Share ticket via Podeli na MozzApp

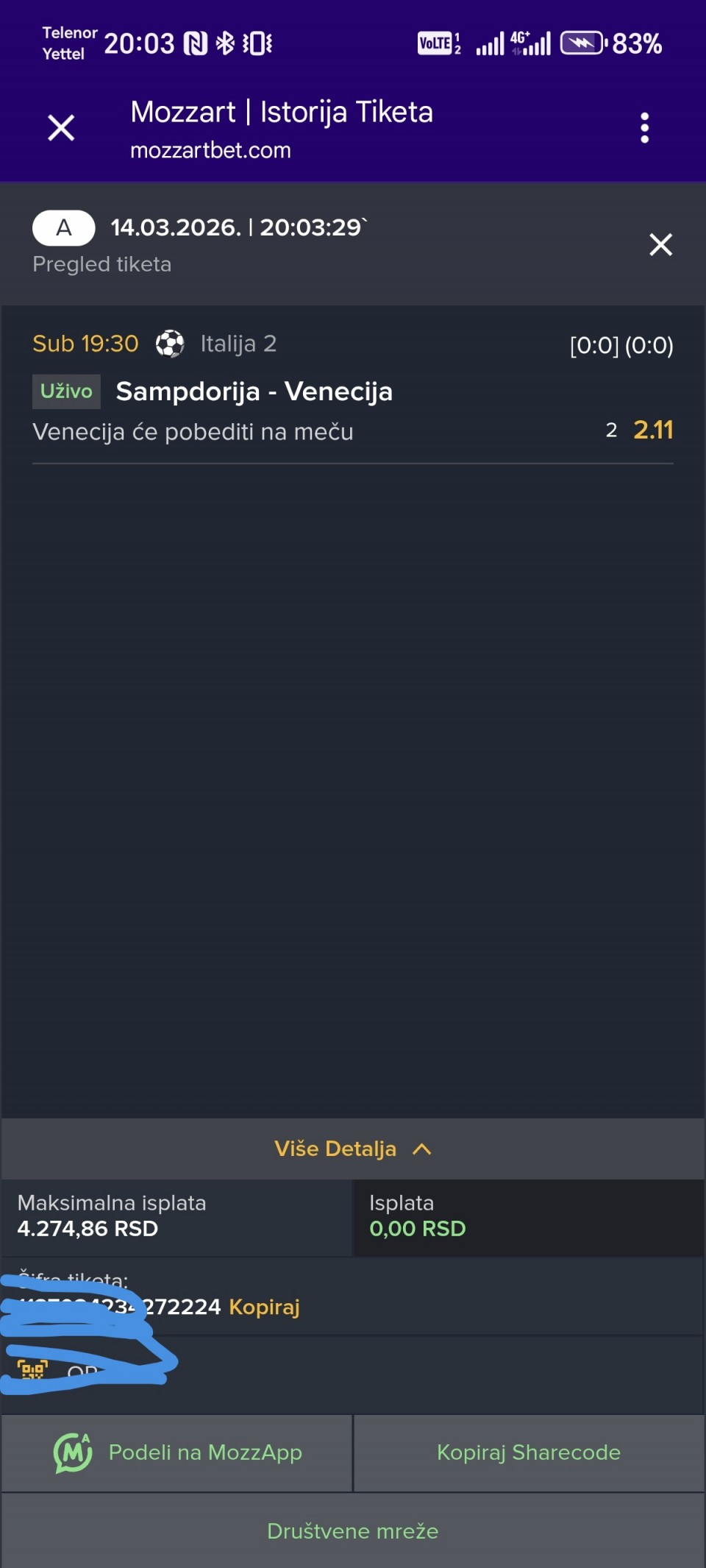[177, 1452]
